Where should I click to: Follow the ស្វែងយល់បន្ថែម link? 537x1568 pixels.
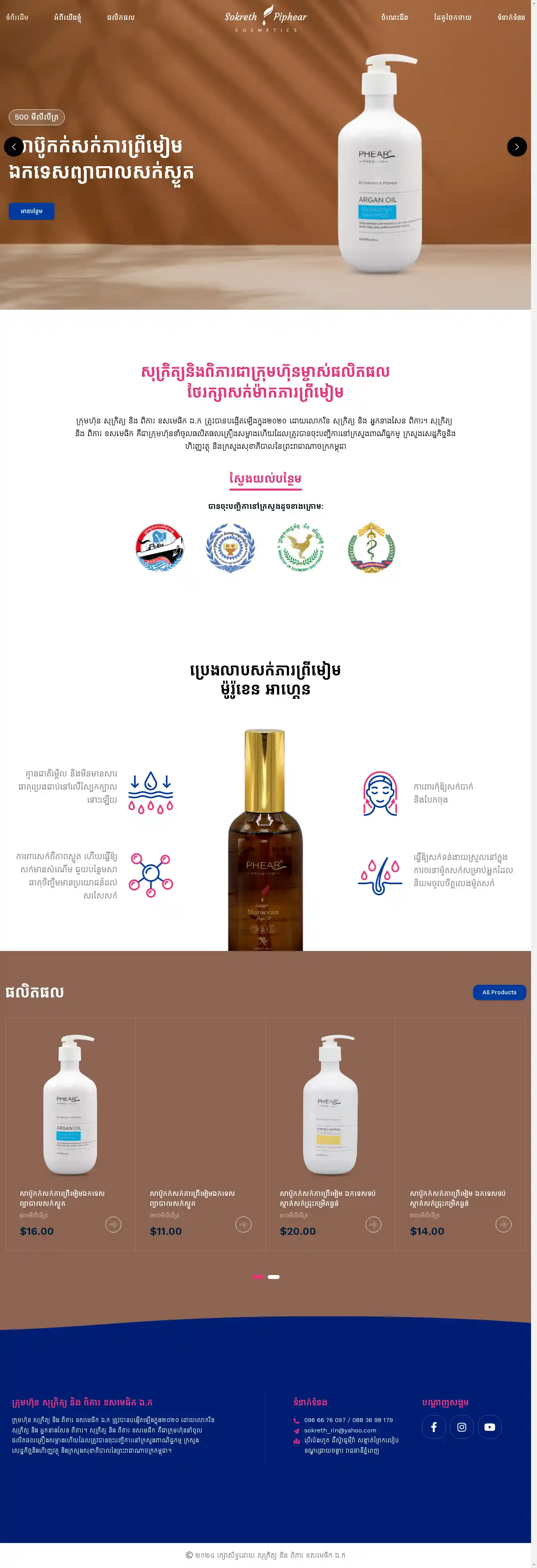tap(265, 478)
